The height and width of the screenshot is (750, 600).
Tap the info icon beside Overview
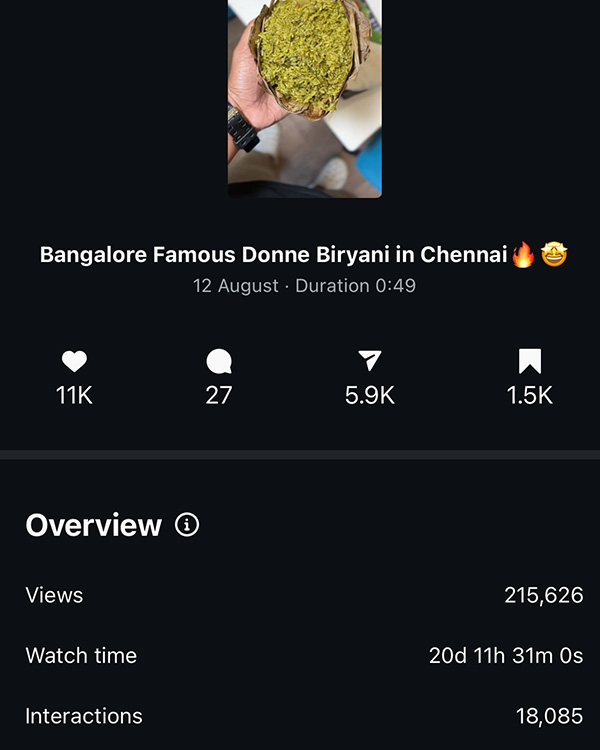coord(187,525)
